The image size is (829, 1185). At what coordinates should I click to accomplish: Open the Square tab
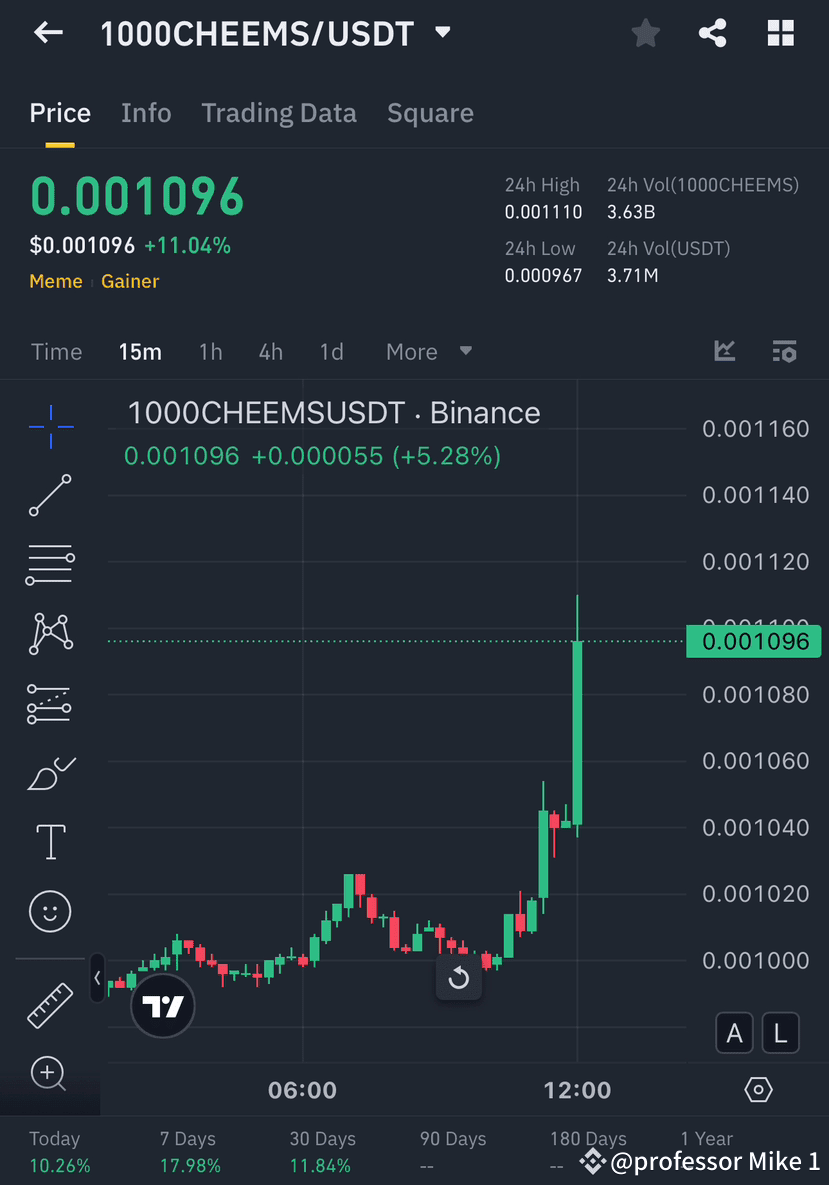pos(430,113)
